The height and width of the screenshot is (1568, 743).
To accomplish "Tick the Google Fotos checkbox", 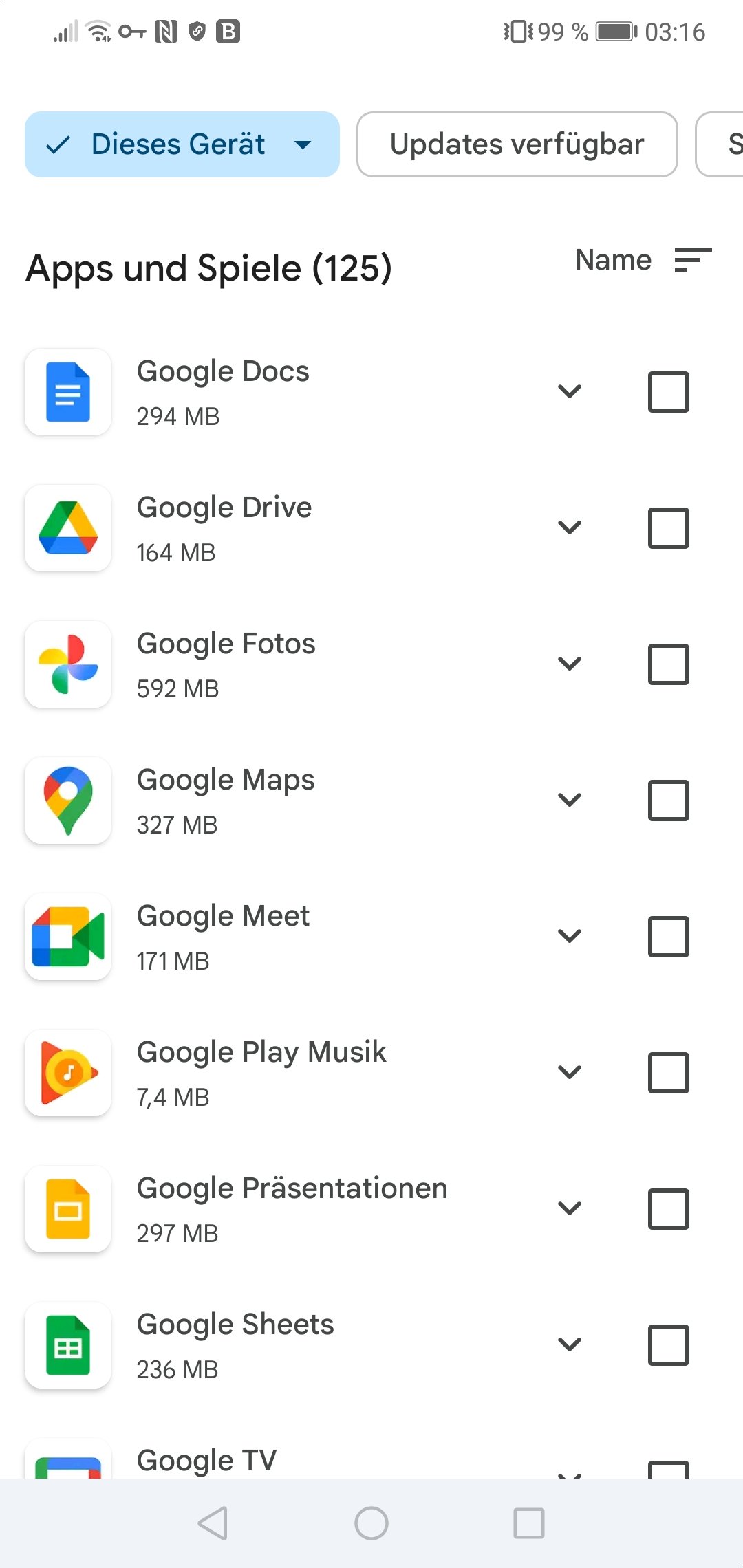I will click(668, 664).
